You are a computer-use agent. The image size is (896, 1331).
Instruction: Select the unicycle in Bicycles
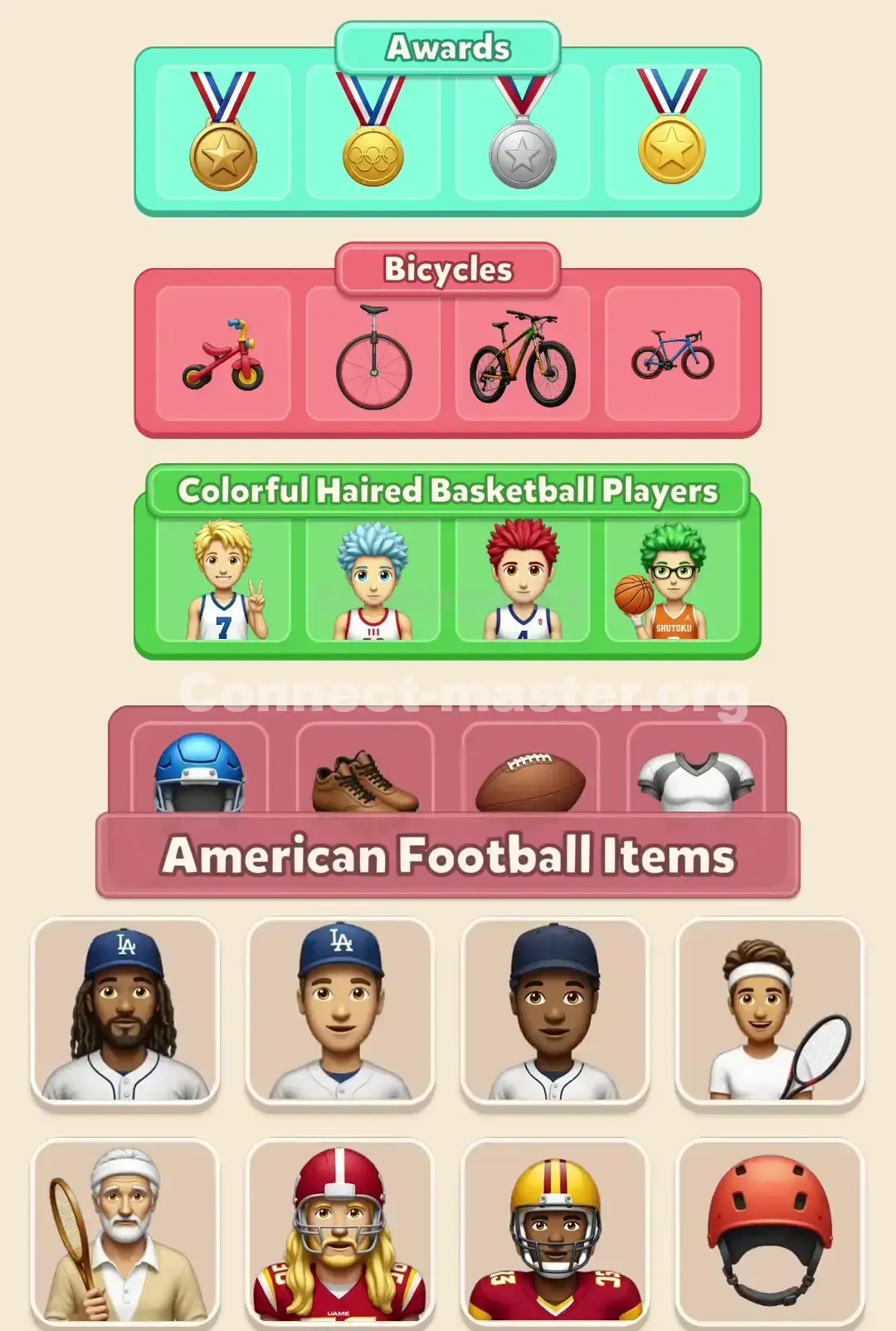pyautogui.click(x=372, y=357)
